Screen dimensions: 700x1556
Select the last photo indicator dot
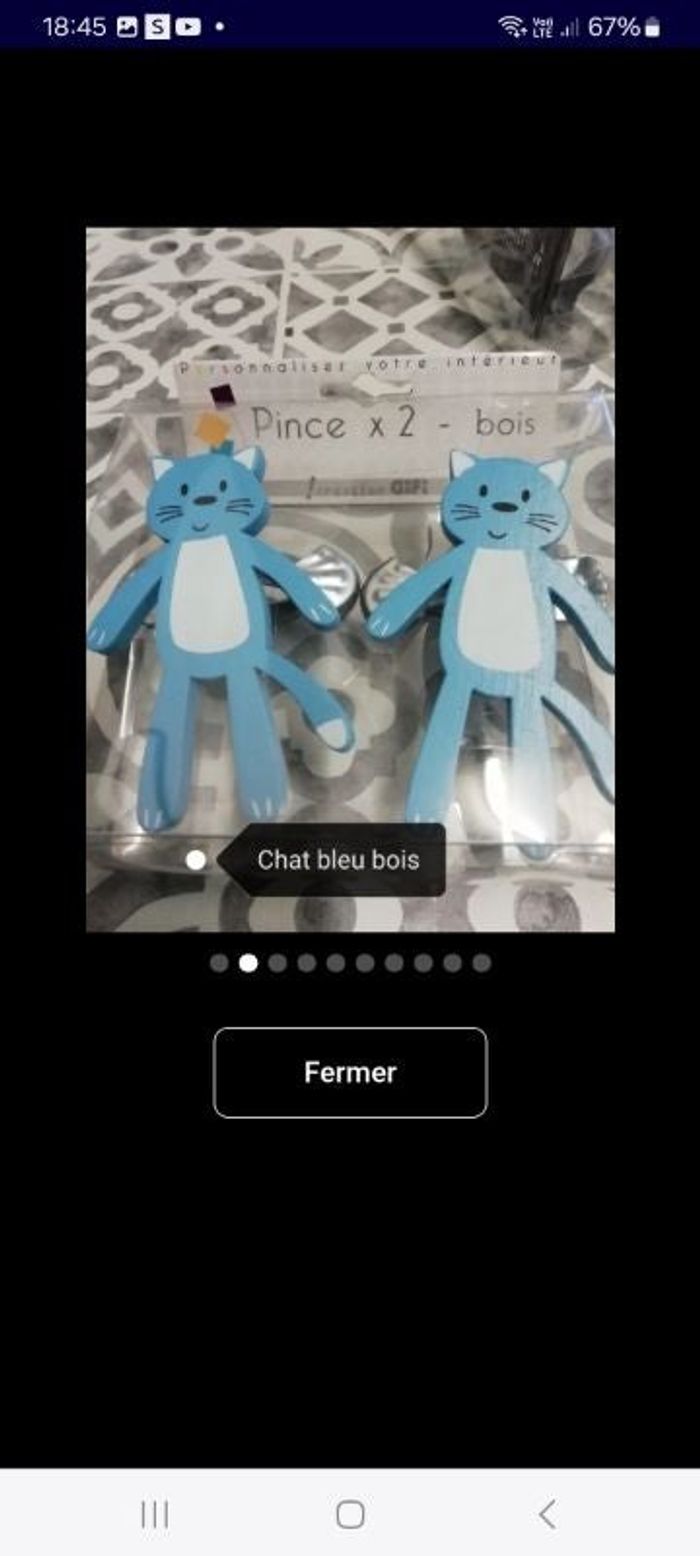[x=482, y=963]
